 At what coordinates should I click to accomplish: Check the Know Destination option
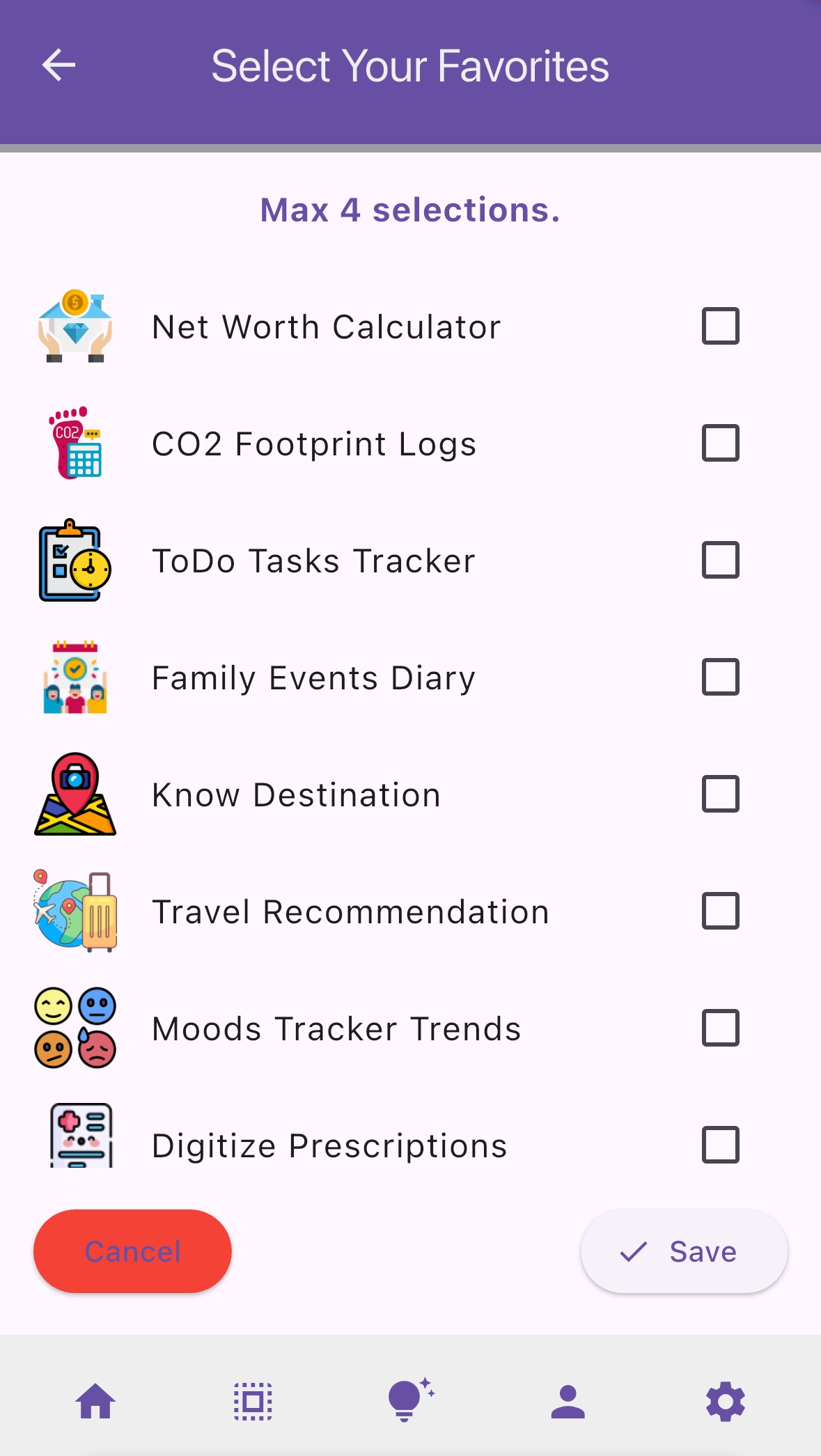point(720,794)
